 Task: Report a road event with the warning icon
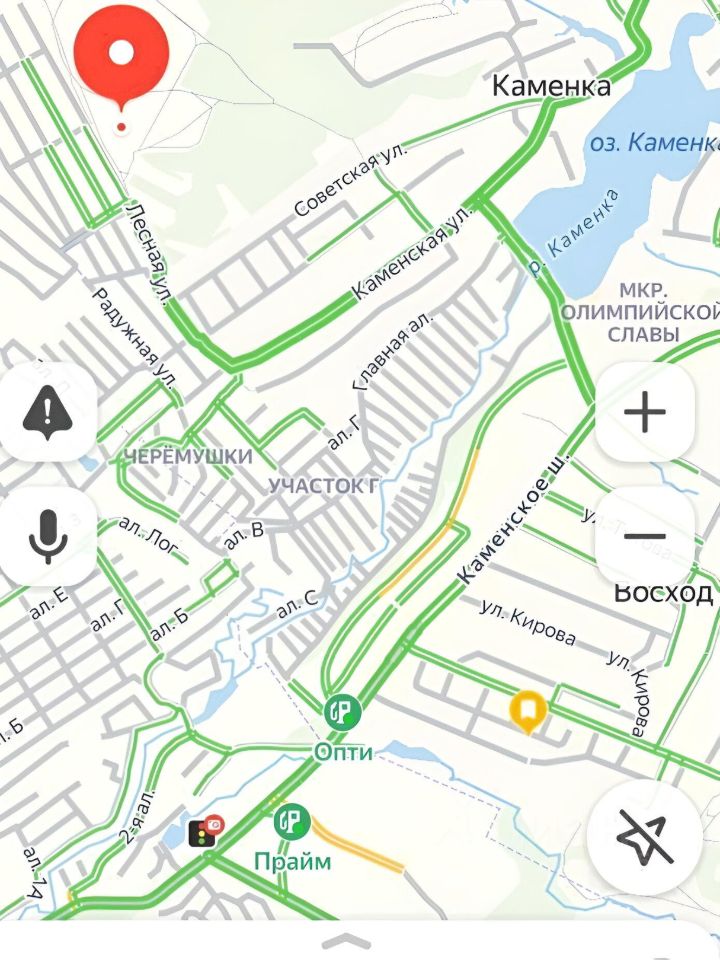coord(47,411)
